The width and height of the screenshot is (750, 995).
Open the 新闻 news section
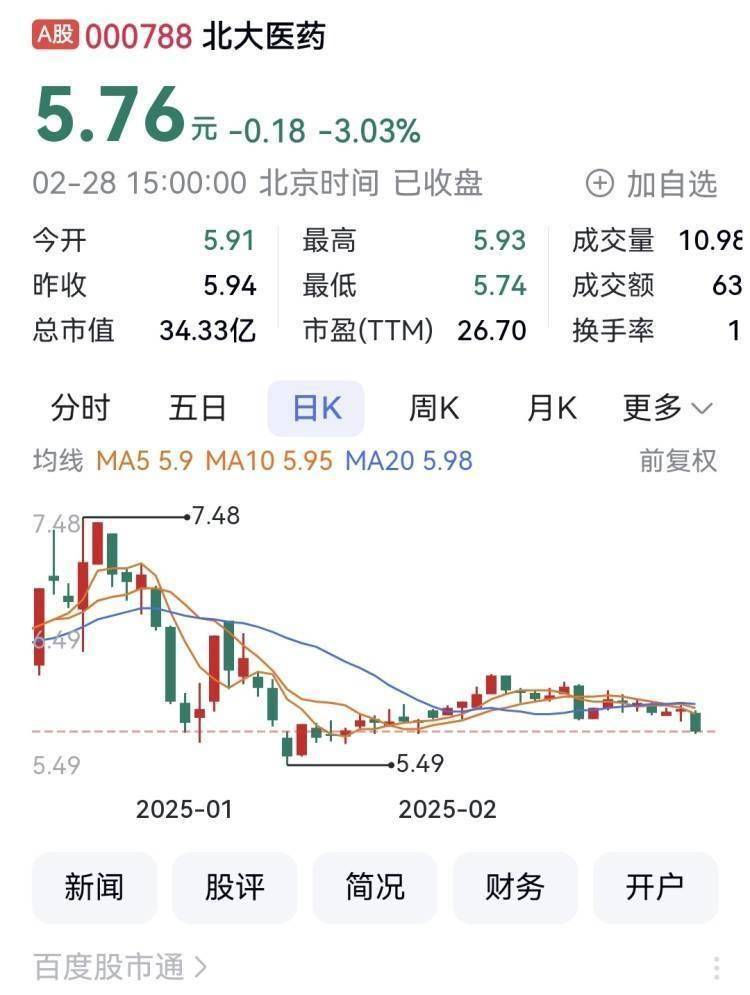pyautogui.click(x=94, y=887)
